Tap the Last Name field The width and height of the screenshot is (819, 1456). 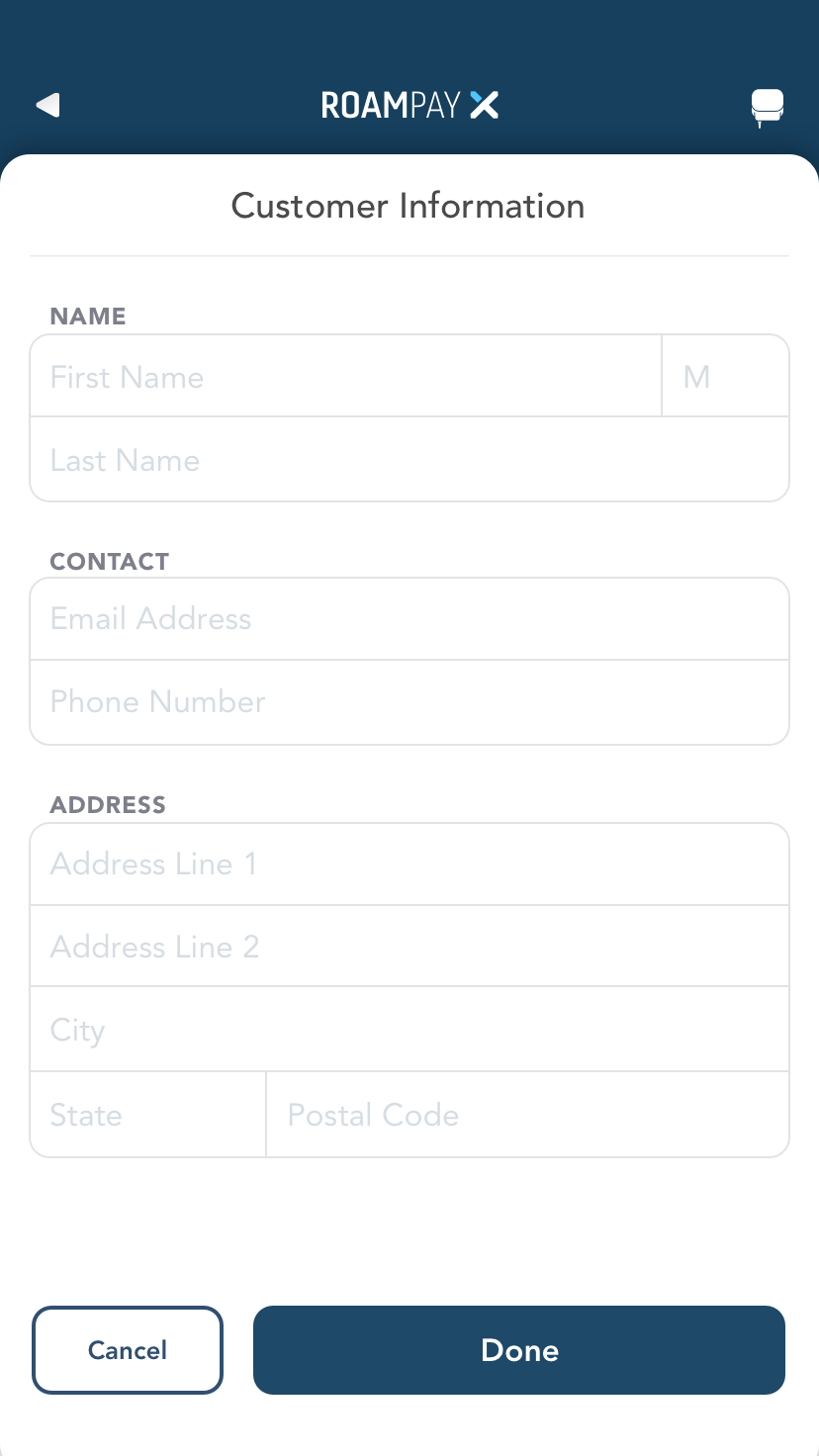(409, 460)
